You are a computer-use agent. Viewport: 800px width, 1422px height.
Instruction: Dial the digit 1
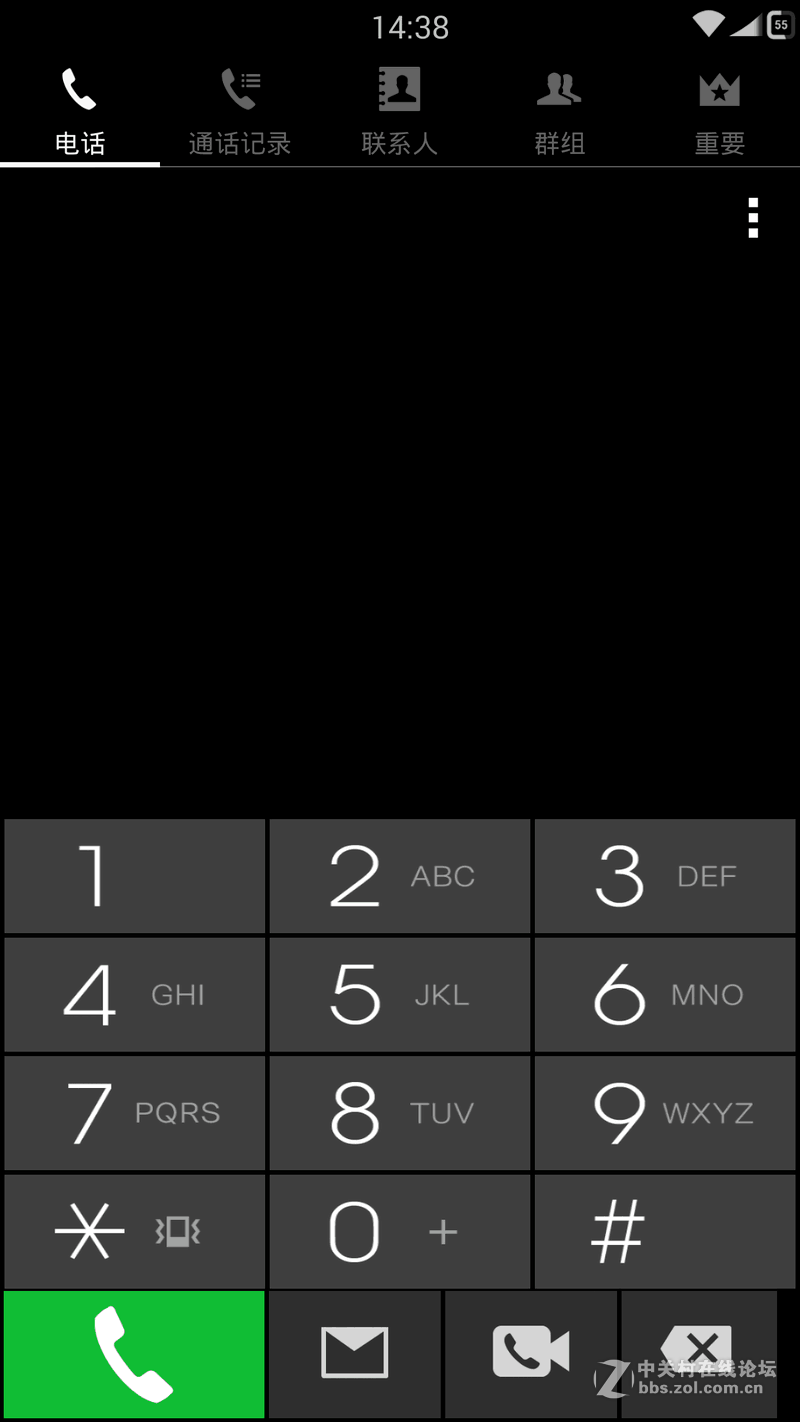(135, 876)
